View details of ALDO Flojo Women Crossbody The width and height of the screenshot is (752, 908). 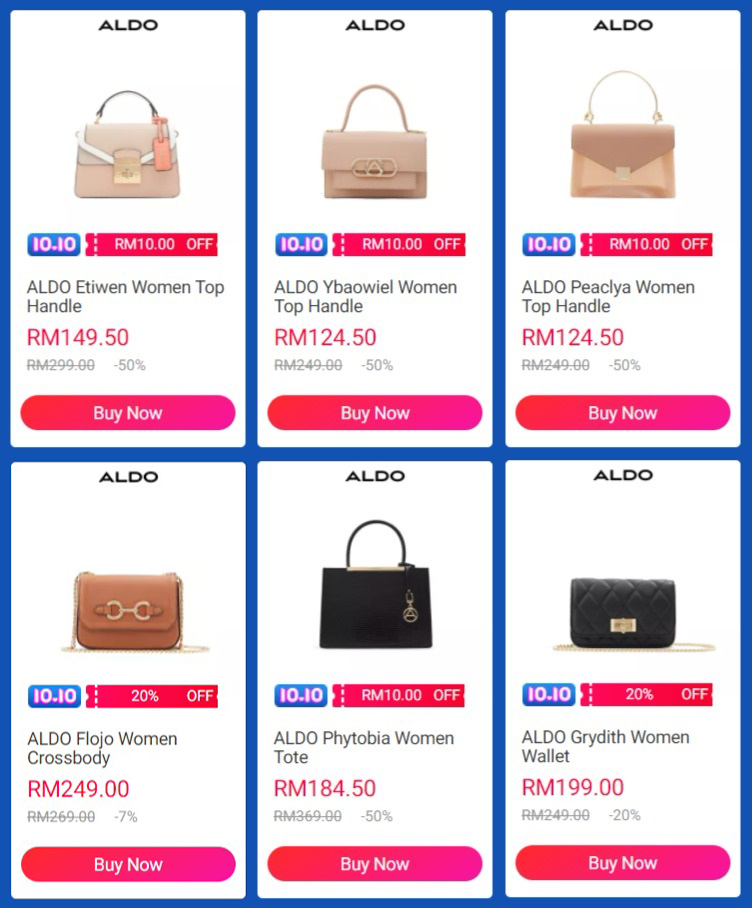coord(128,610)
